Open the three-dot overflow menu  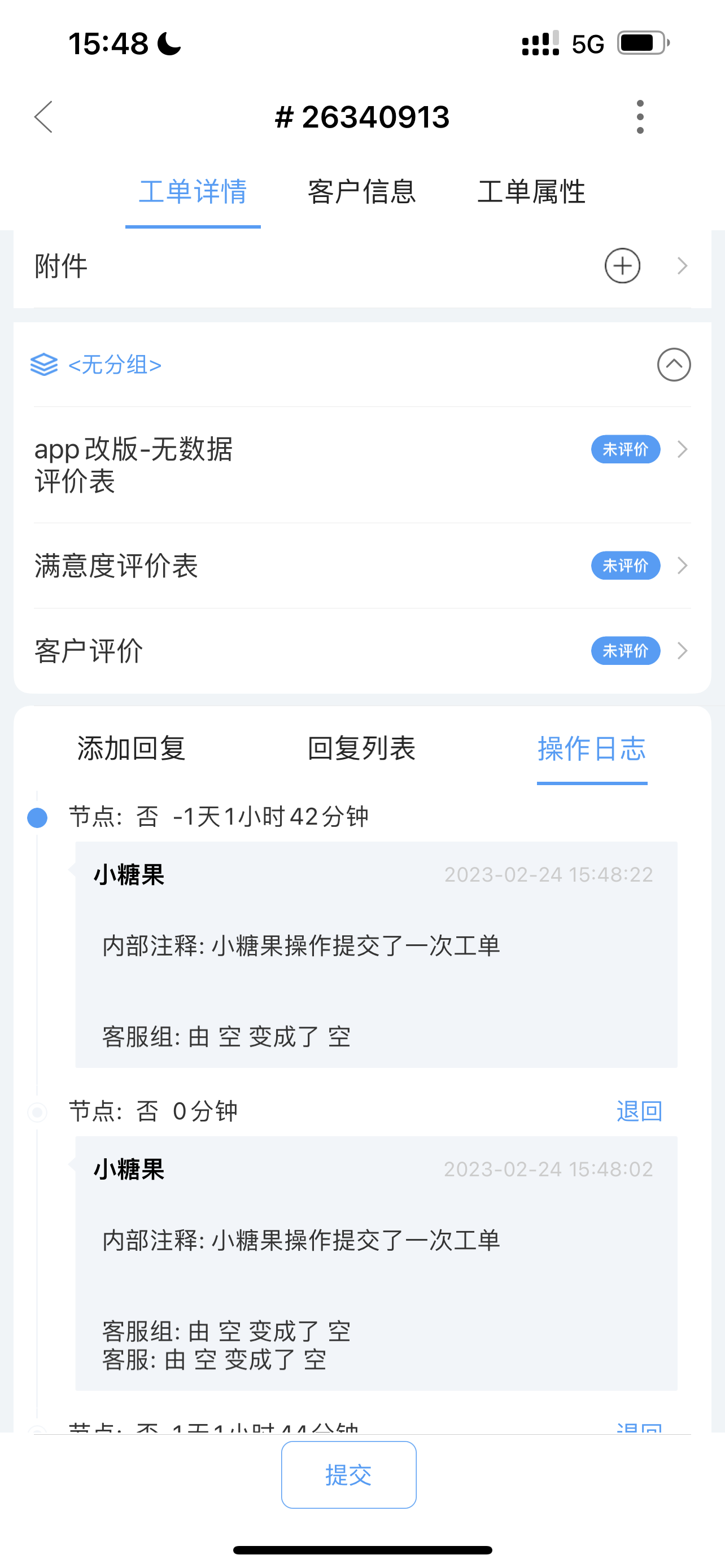[639, 117]
